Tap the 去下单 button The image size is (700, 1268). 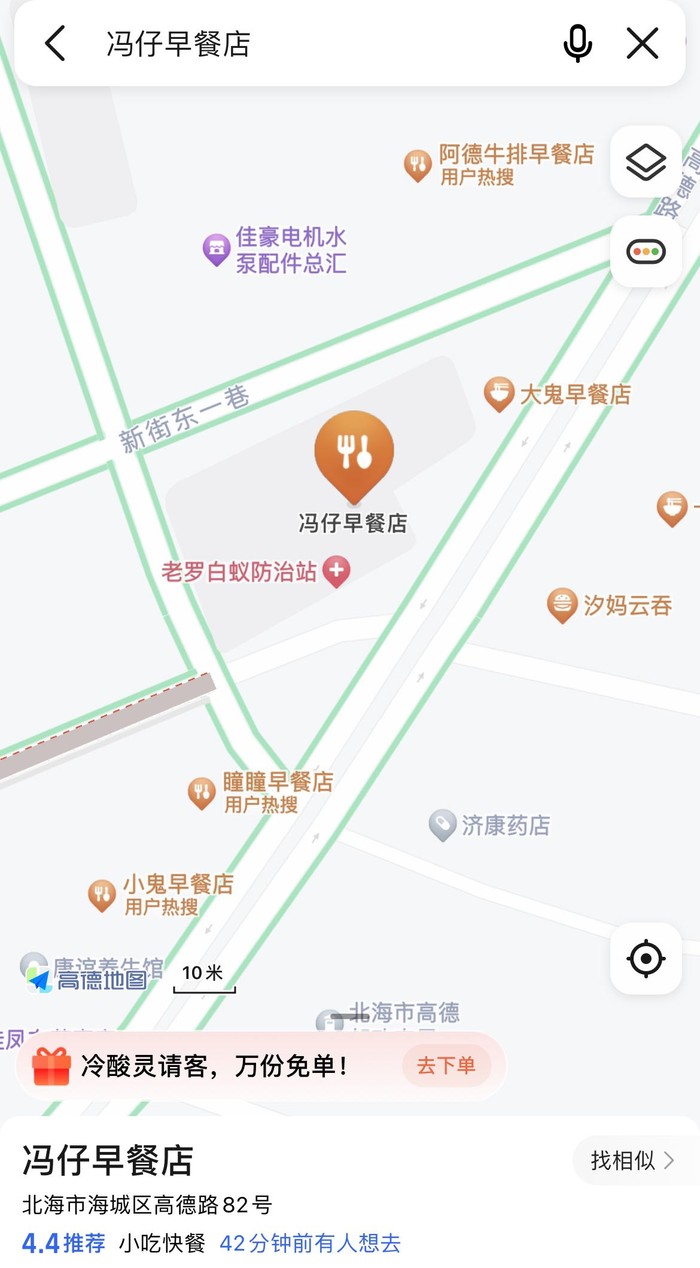click(x=446, y=1066)
